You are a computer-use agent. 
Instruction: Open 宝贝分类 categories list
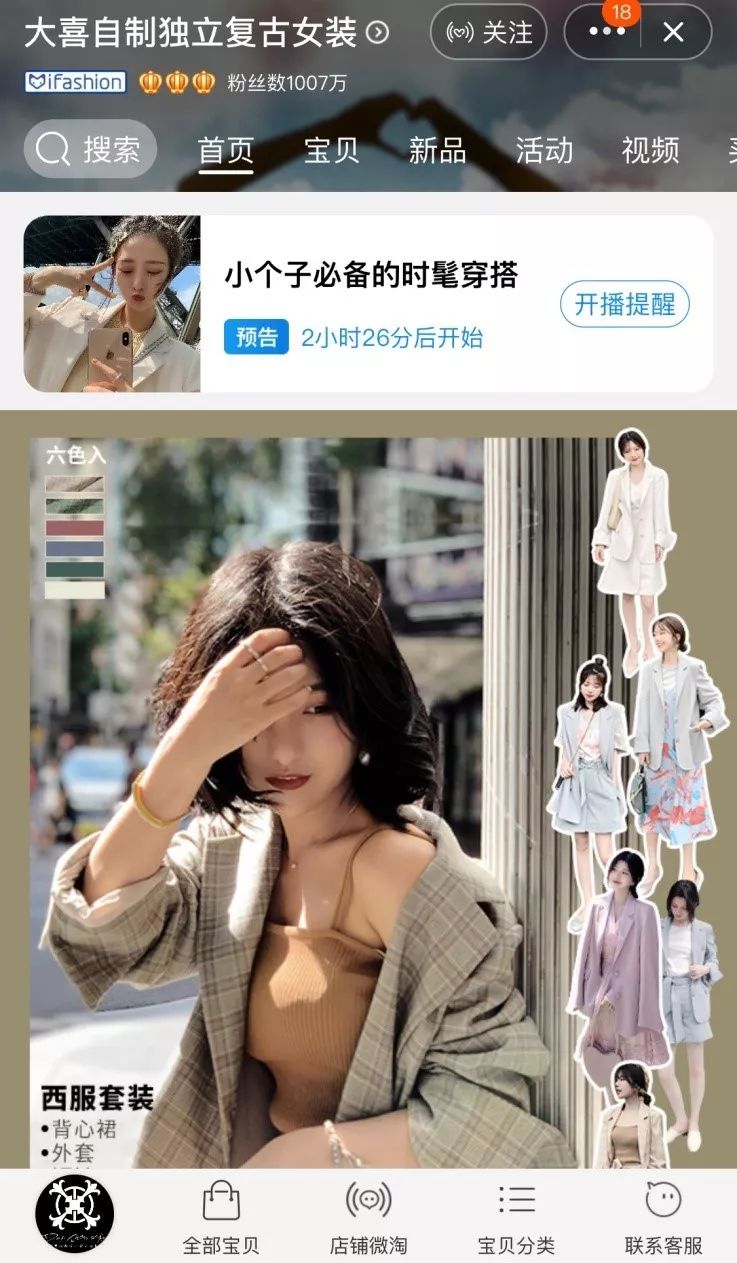(516, 1215)
